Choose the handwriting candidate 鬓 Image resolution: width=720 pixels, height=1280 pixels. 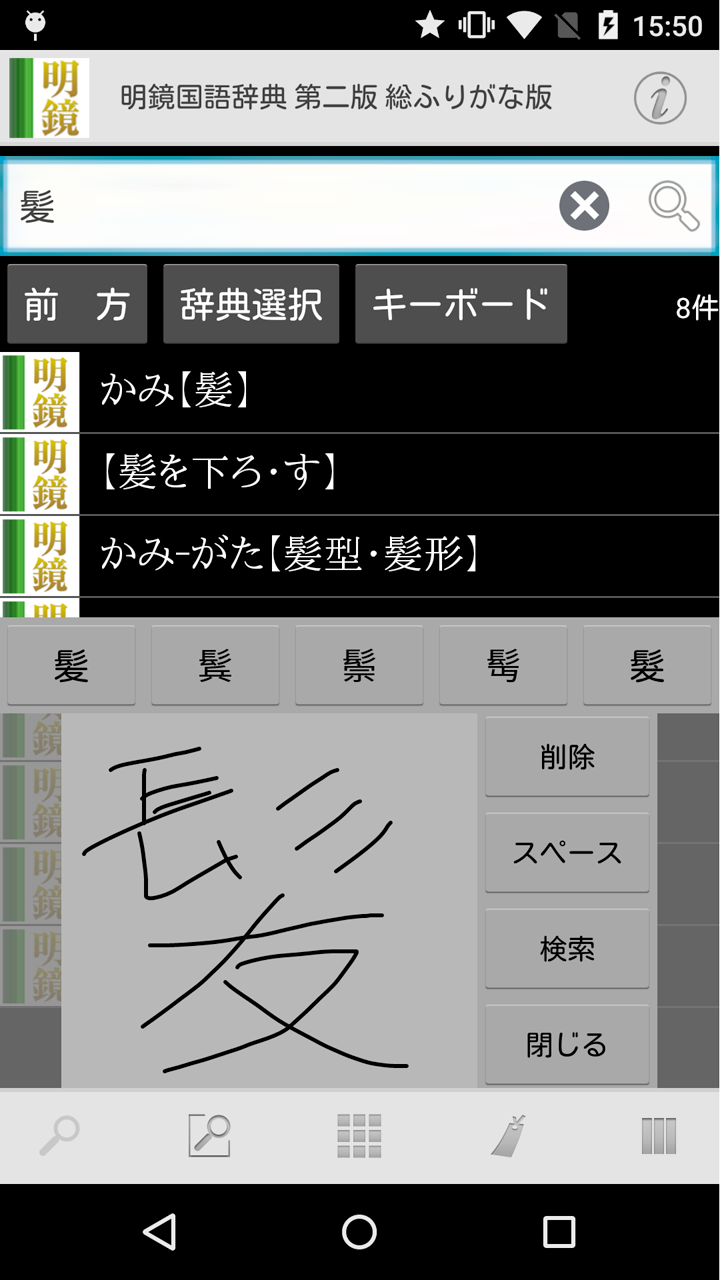coord(215,666)
